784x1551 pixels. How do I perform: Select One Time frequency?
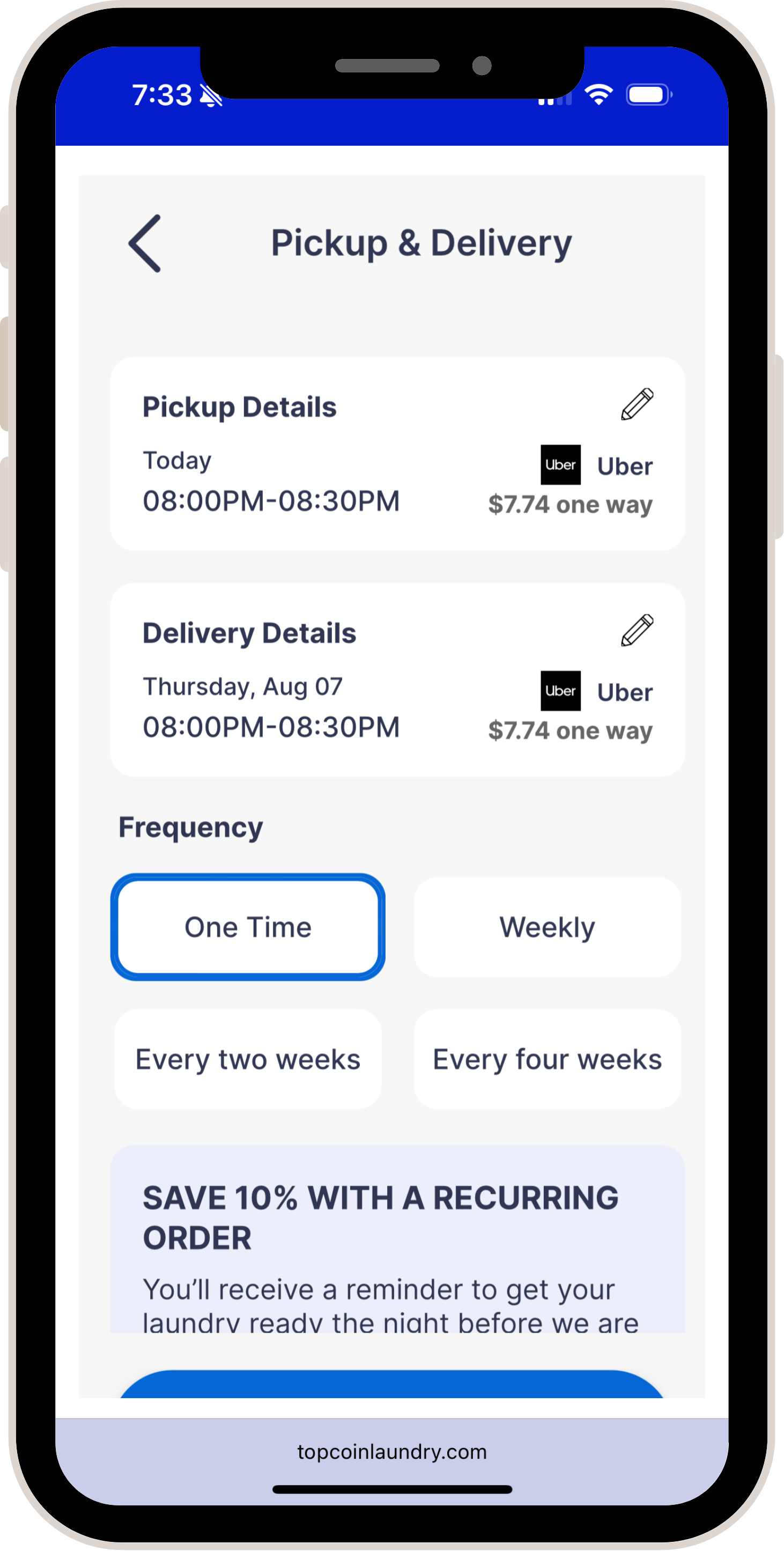pos(248,927)
